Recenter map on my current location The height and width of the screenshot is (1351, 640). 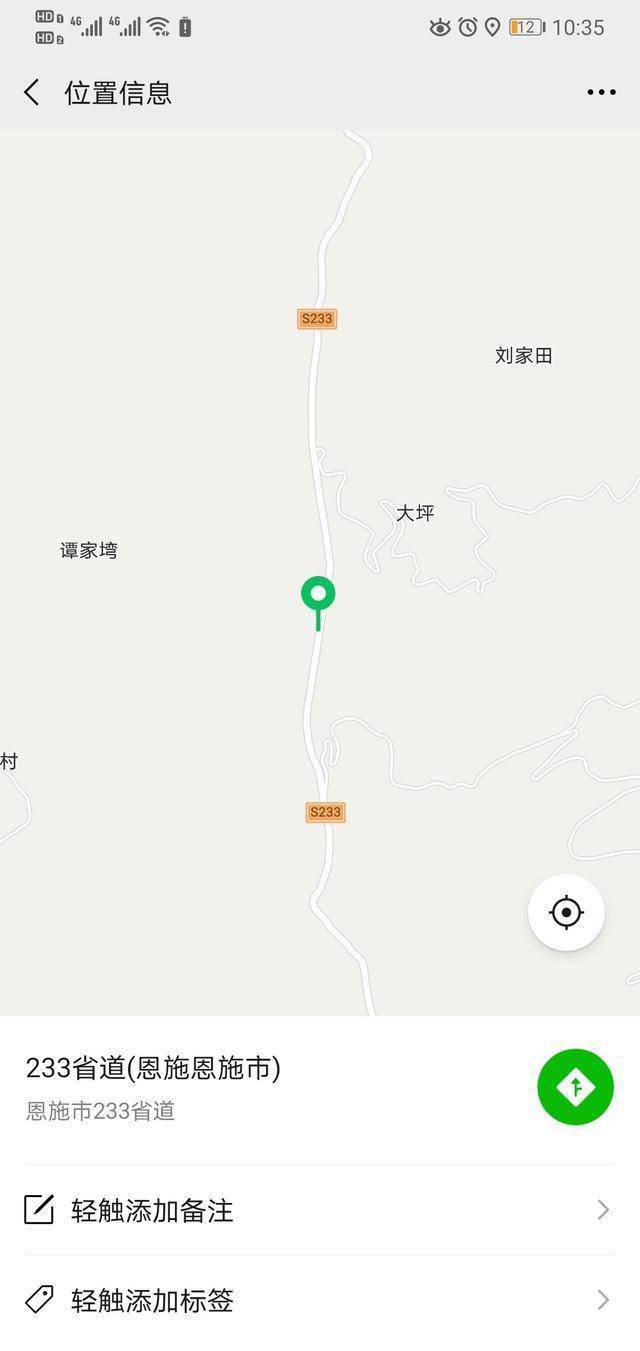pos(566,912)
